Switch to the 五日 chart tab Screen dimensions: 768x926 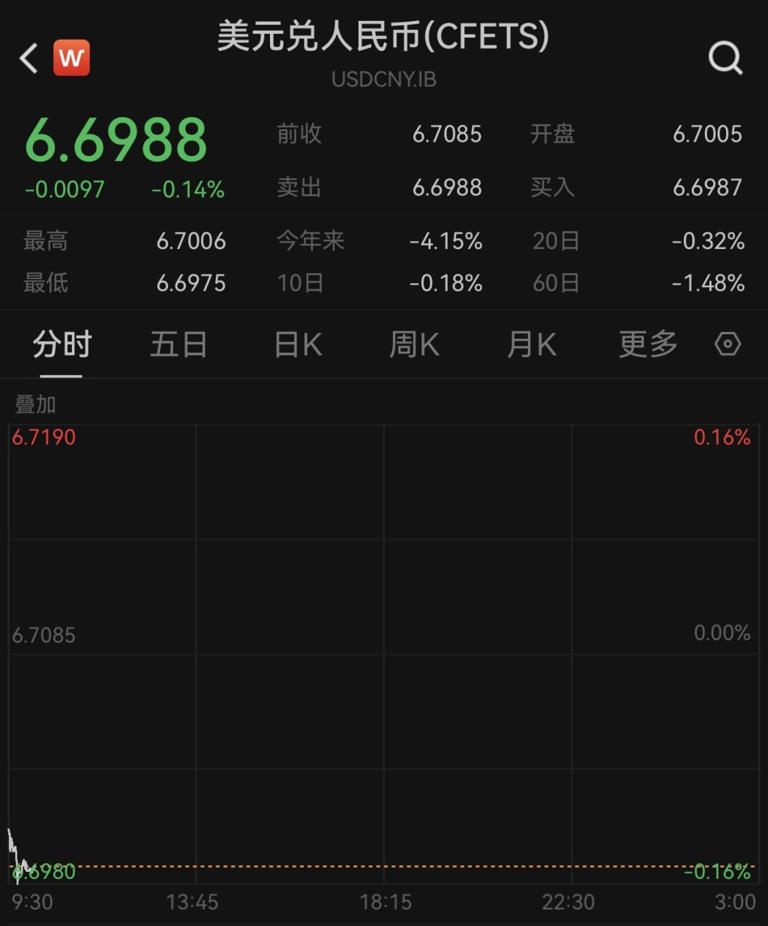pos(178,344)
